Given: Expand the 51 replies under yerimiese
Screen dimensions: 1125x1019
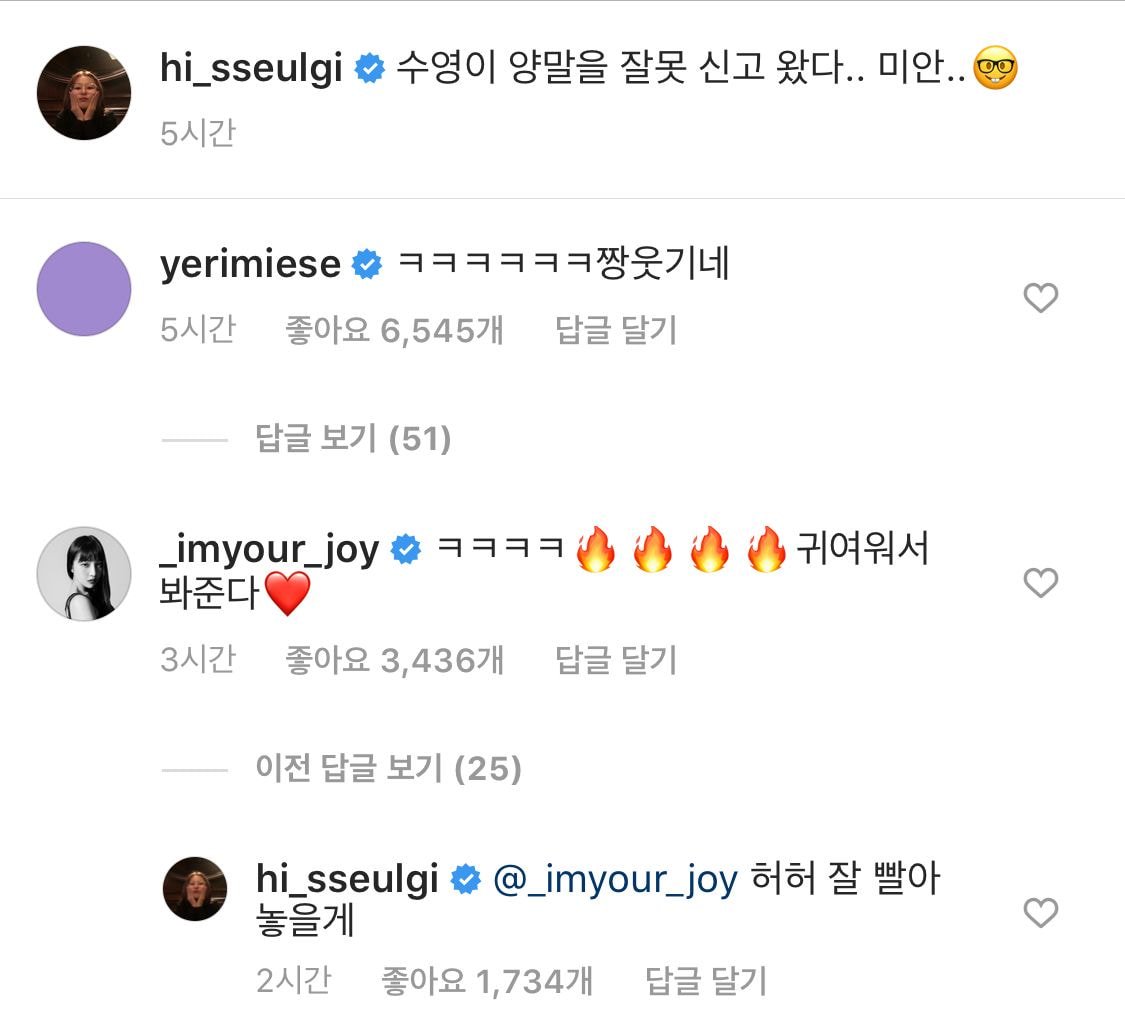Looking at the screenshot, I should coord(353,438).
